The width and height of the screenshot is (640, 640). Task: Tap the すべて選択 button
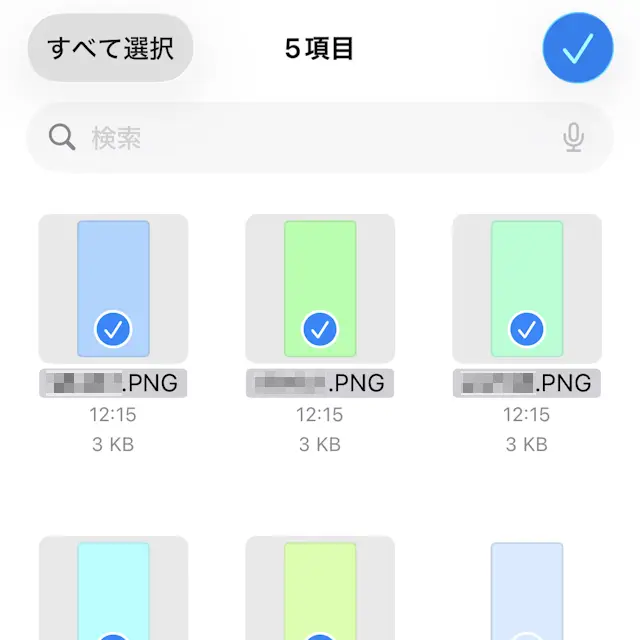pos(109,47)
